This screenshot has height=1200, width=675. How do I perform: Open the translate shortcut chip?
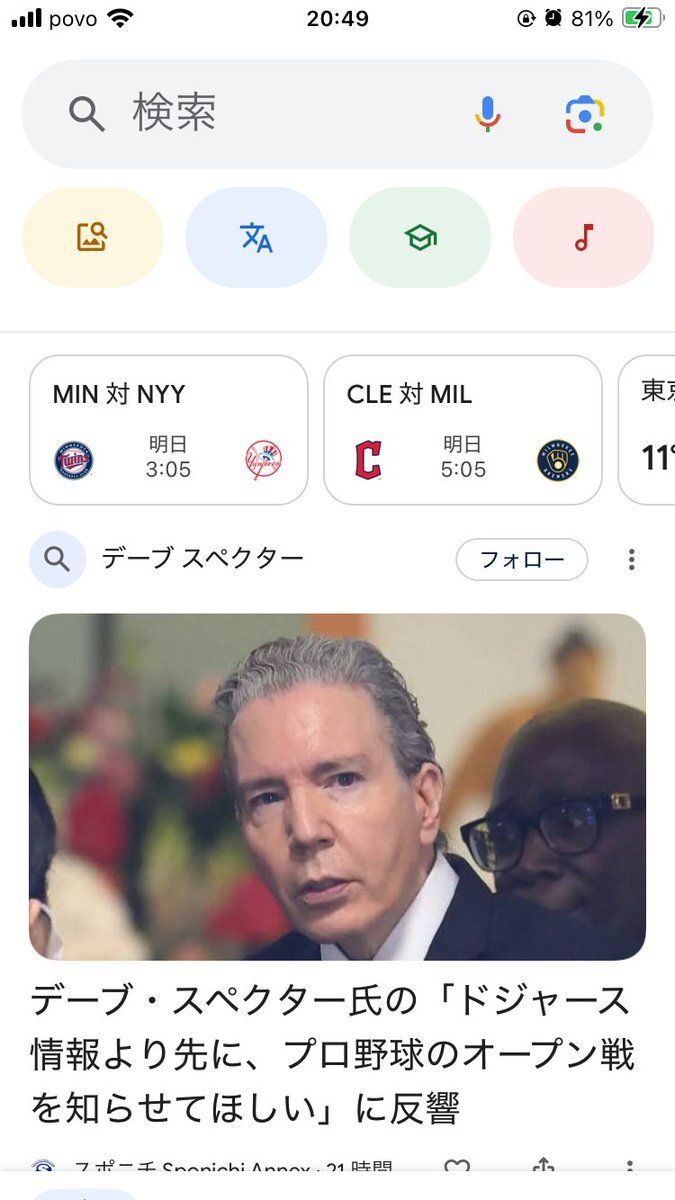(x=256, y=237)
